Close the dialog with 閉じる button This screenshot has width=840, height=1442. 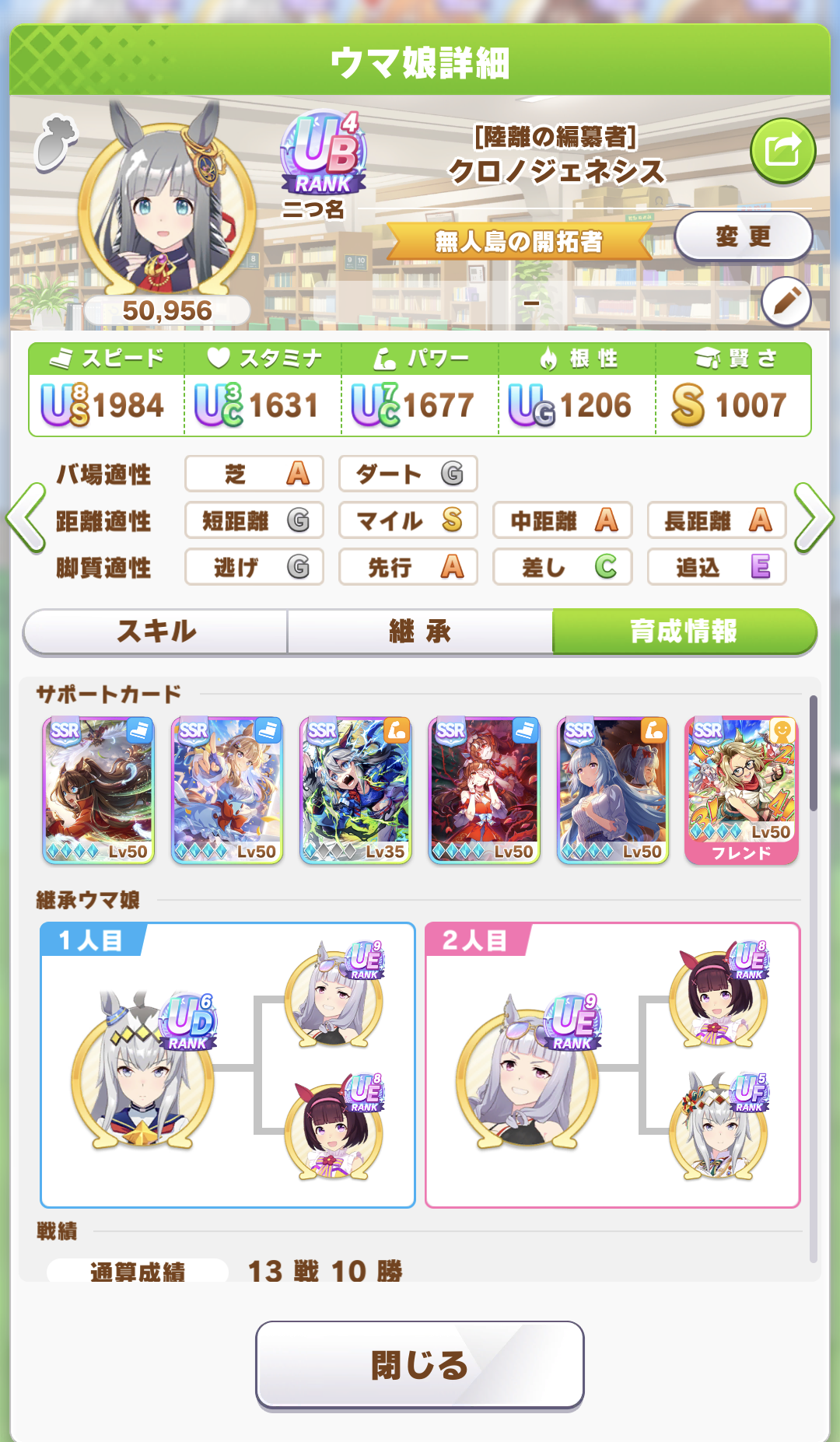(420, 1365)
